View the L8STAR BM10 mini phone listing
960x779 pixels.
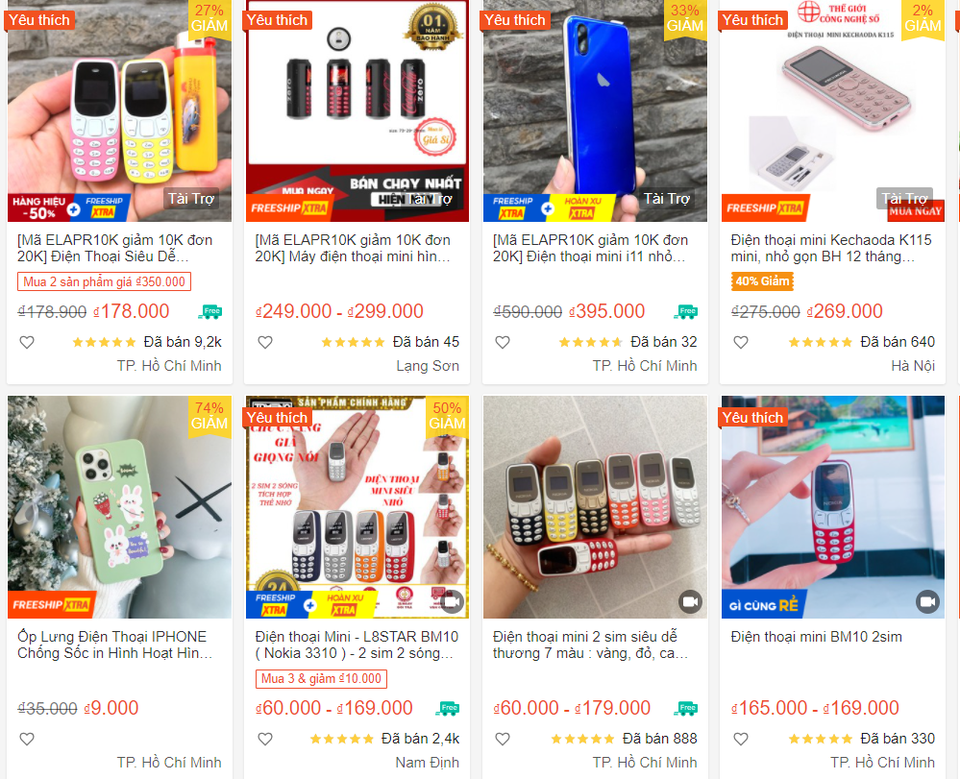tap(357, 507)
